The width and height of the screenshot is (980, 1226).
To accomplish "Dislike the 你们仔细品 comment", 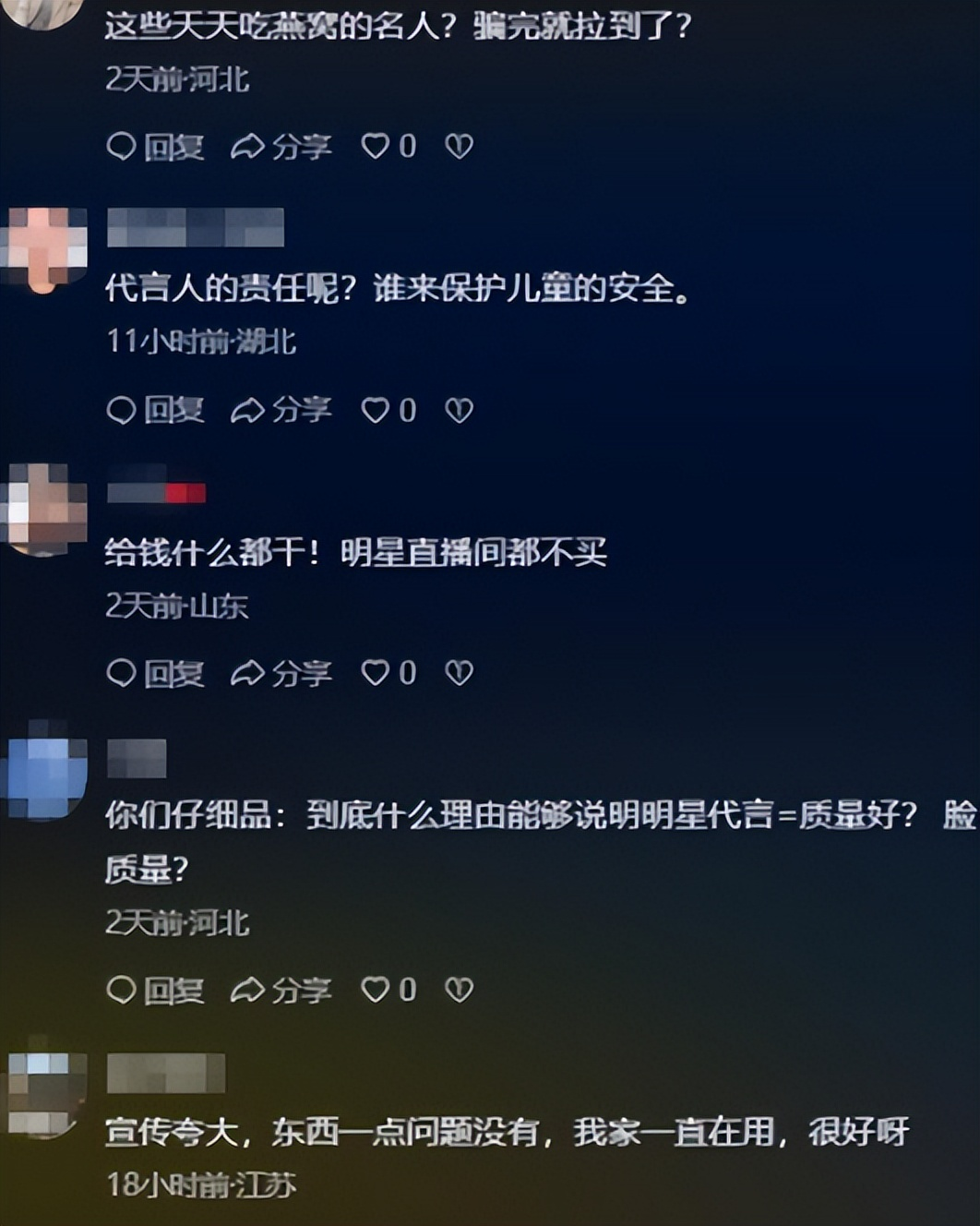I will pos(459,990).
